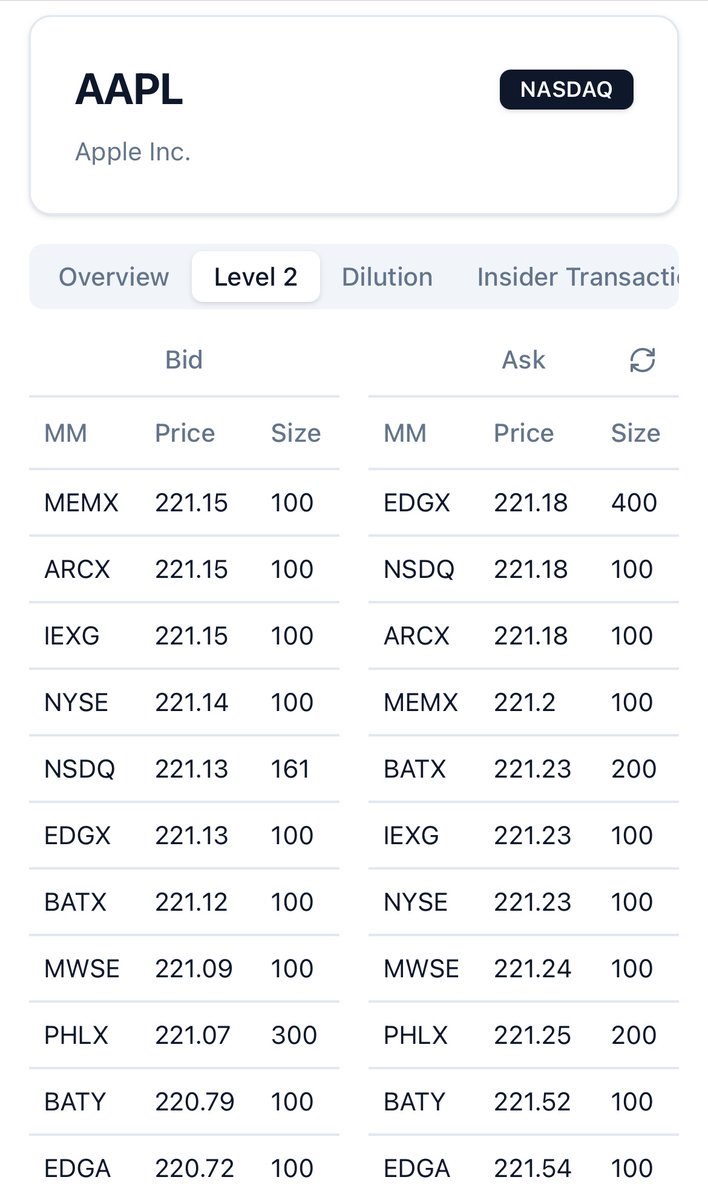Go to the Insider Transactions tab
This screenshot has height=1200, width=708.
[576, 277]
